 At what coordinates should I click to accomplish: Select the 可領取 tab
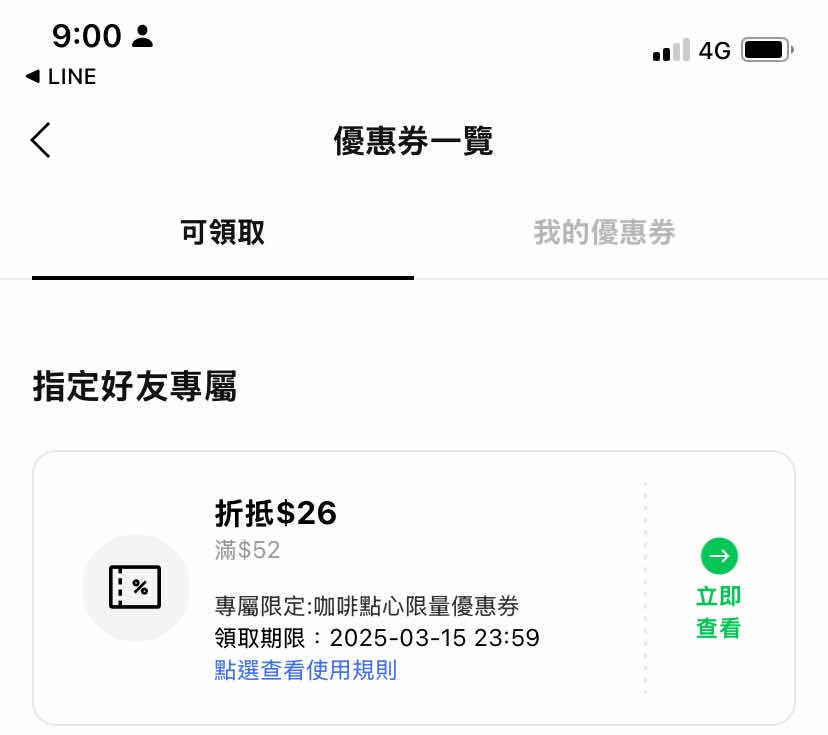pos(223,233)
